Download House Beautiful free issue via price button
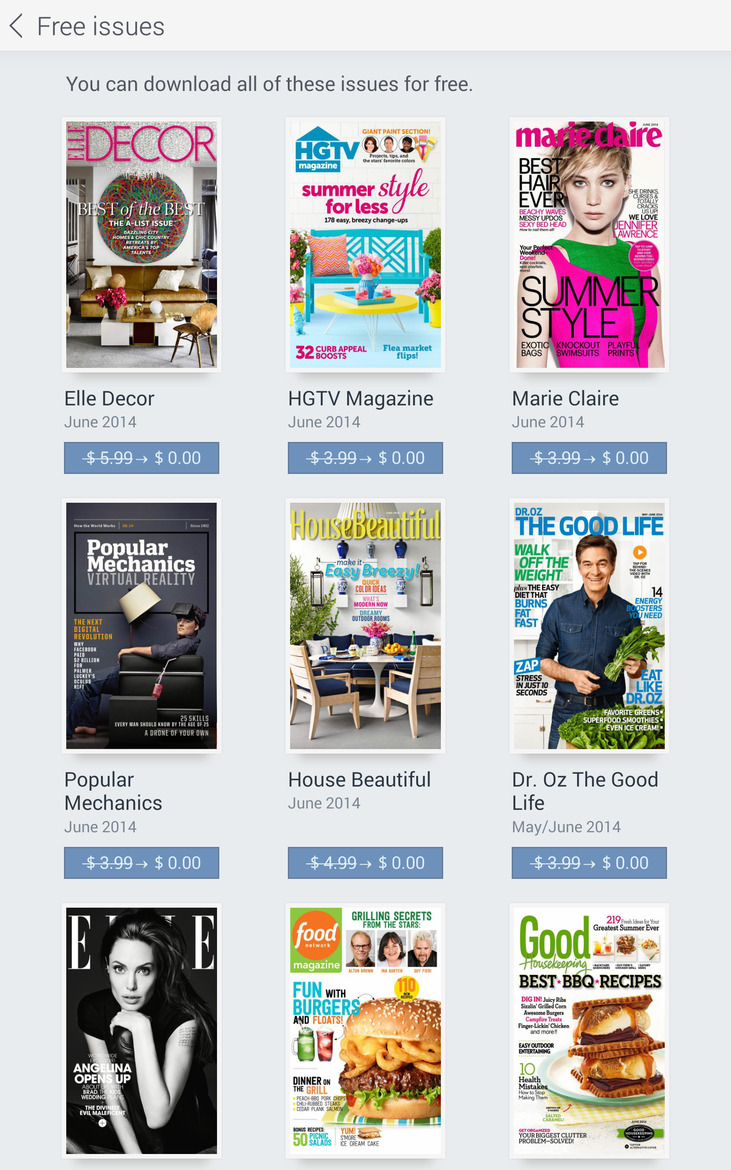Image resolution: width=731 pixels, height=1170 pixels. point(364,862)
